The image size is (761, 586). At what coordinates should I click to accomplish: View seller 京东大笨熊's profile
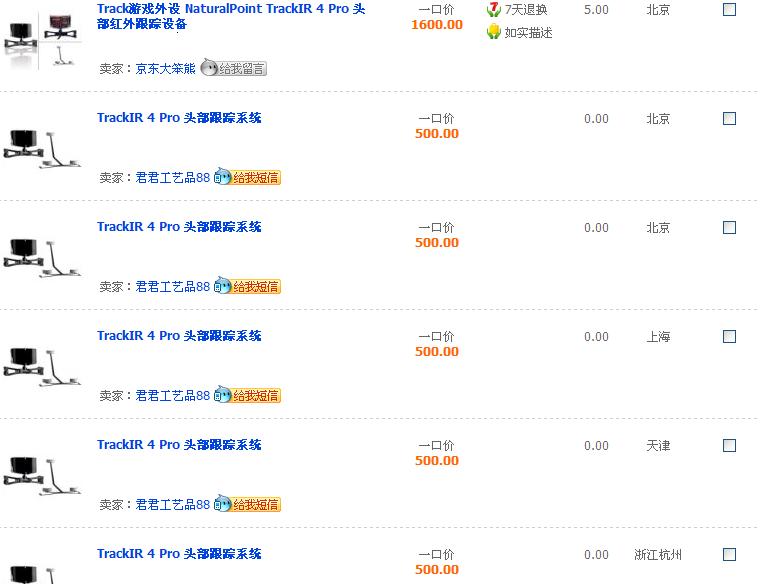[x=165, y=69]
